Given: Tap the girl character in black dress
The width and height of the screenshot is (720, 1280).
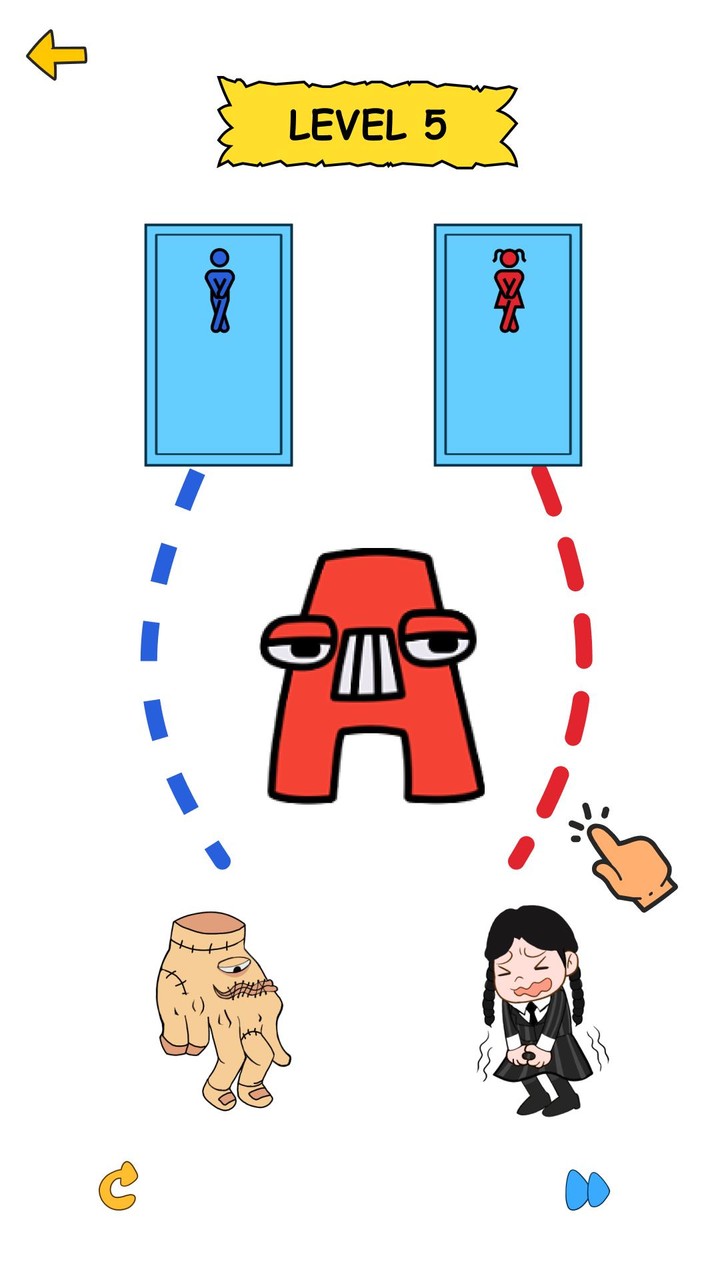Looking at the screenshot, I should 531,1010.
